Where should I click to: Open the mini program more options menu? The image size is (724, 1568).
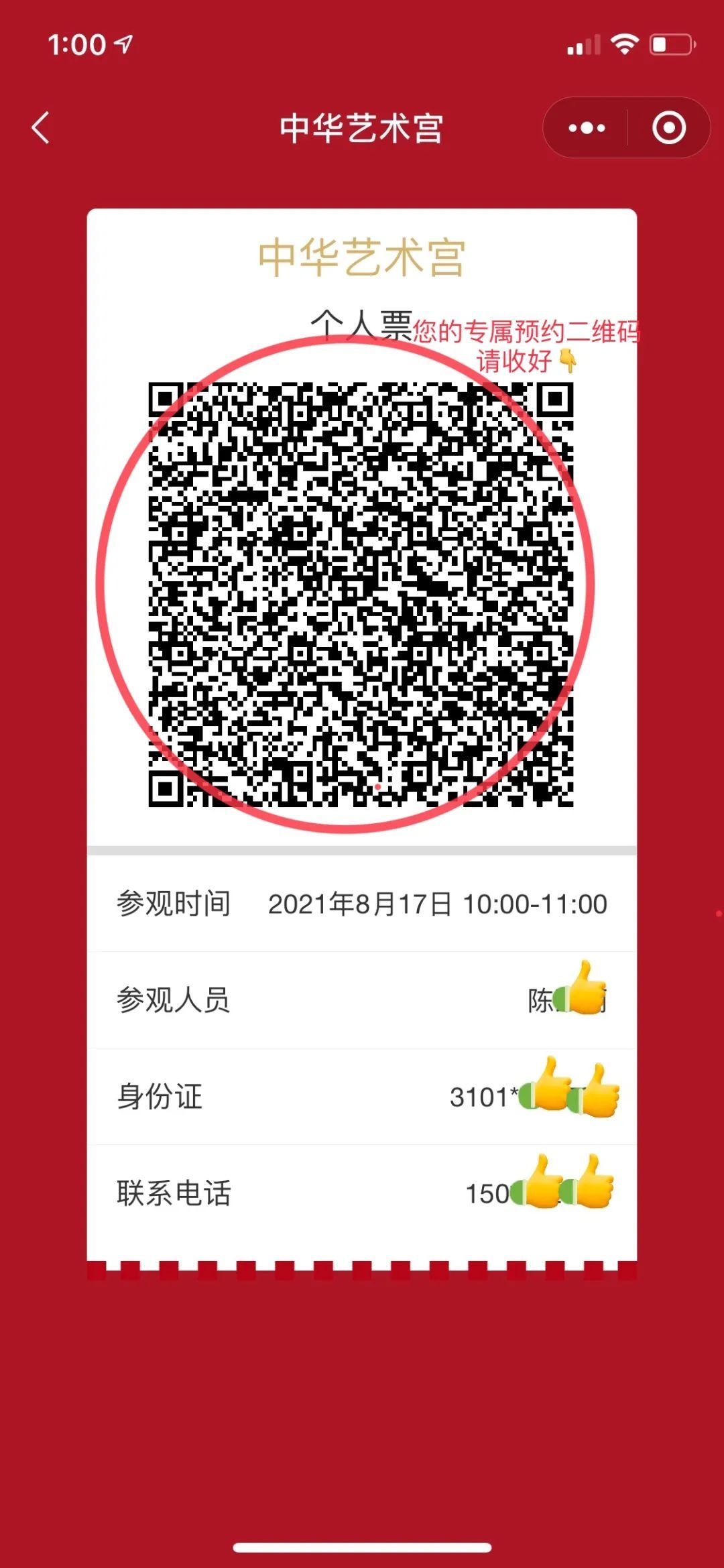587,127
